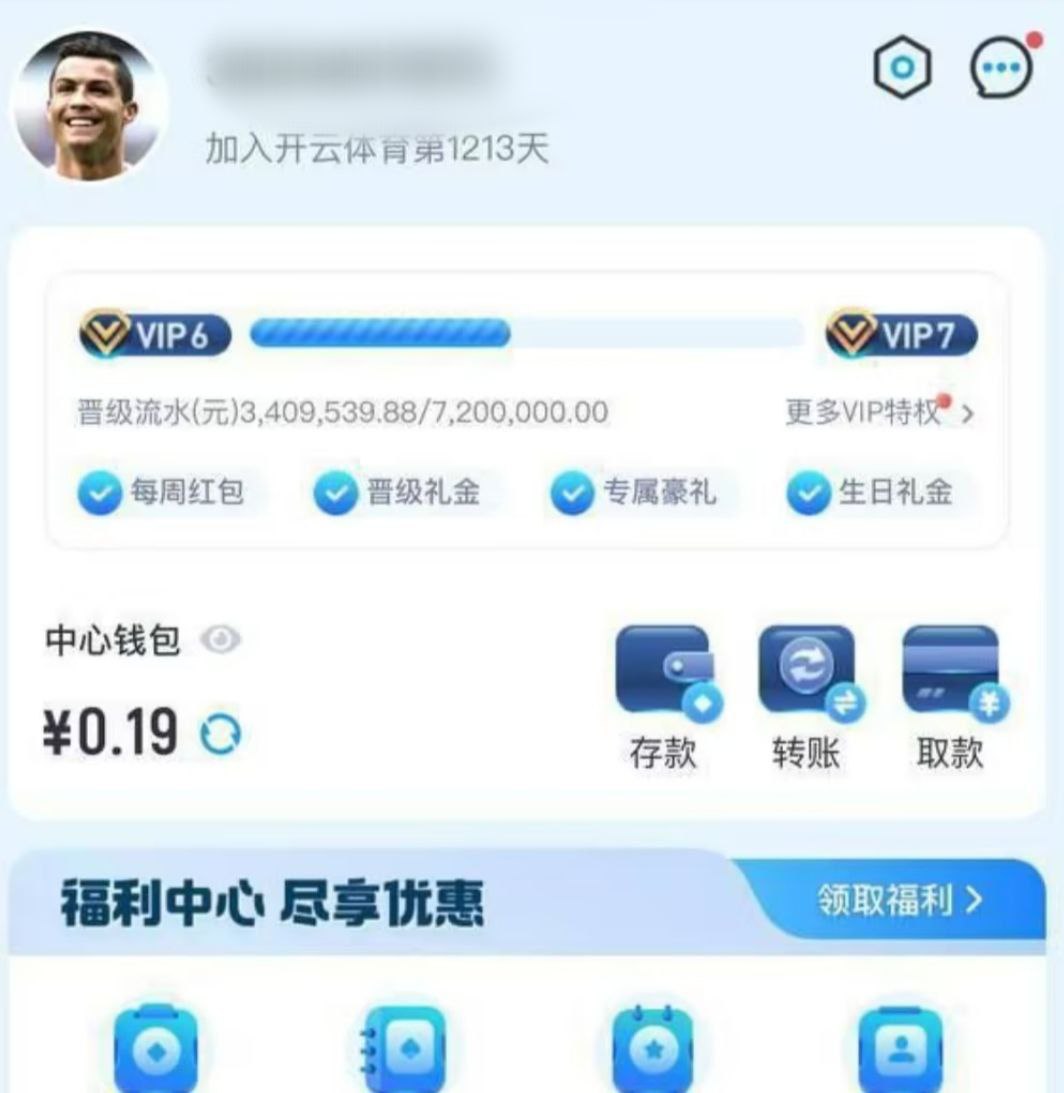Open the settings hexagon icon
This screenshot has height=1093, width=1064.
[902, 69]
